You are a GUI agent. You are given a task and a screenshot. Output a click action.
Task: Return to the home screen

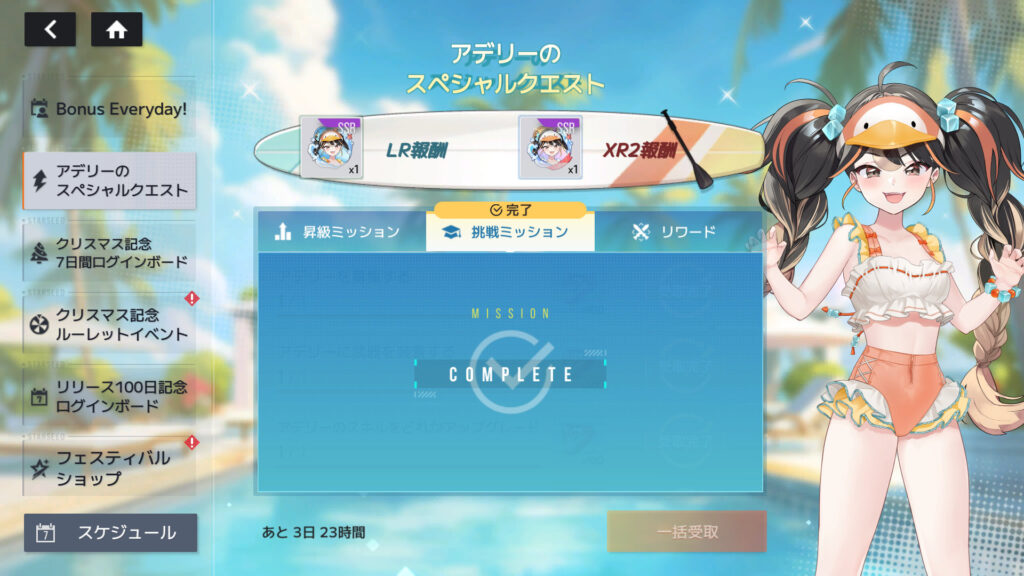pyautogui.click(x=116, y=29)
